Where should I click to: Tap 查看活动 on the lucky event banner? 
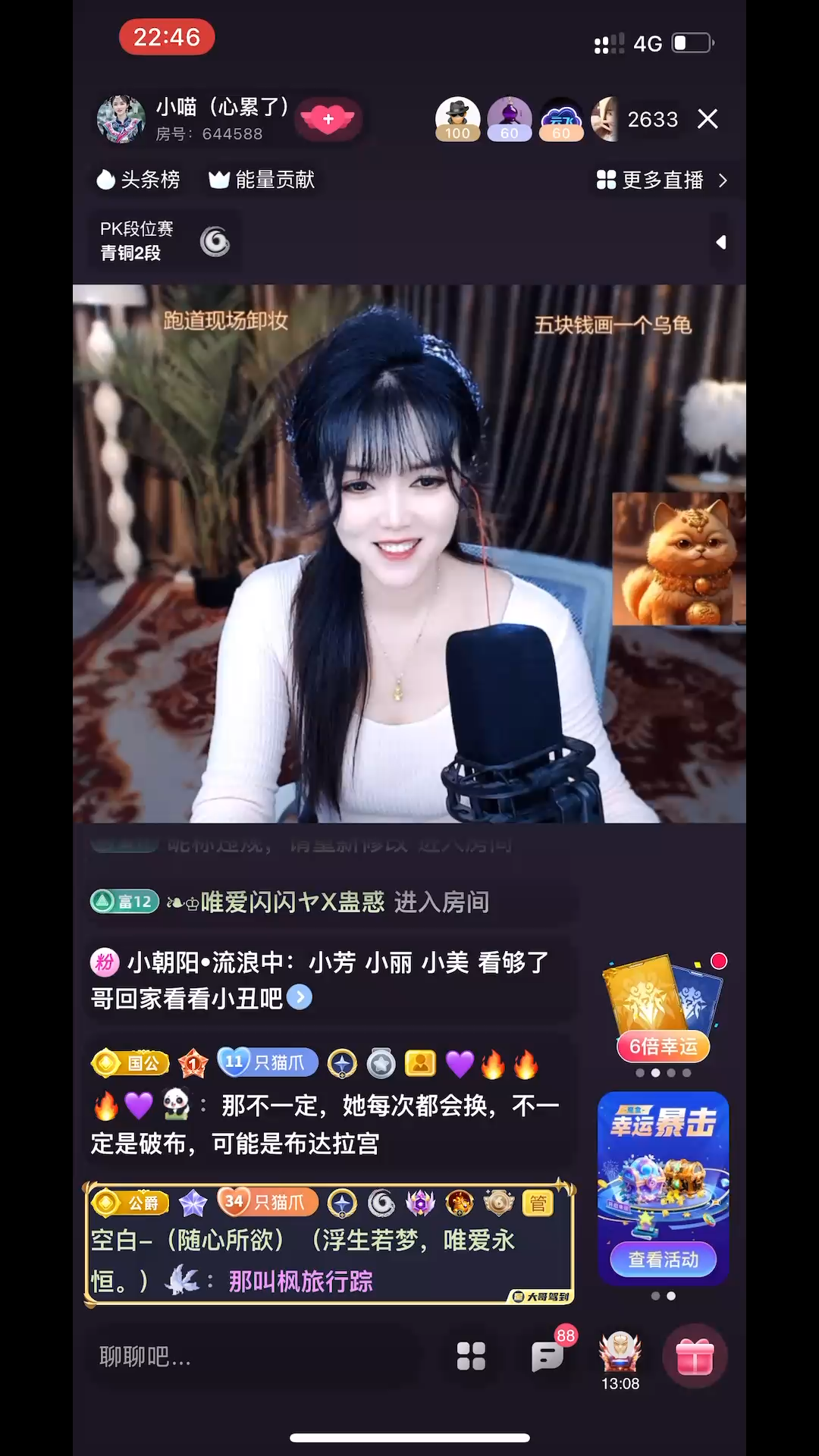click(663, 1259)
